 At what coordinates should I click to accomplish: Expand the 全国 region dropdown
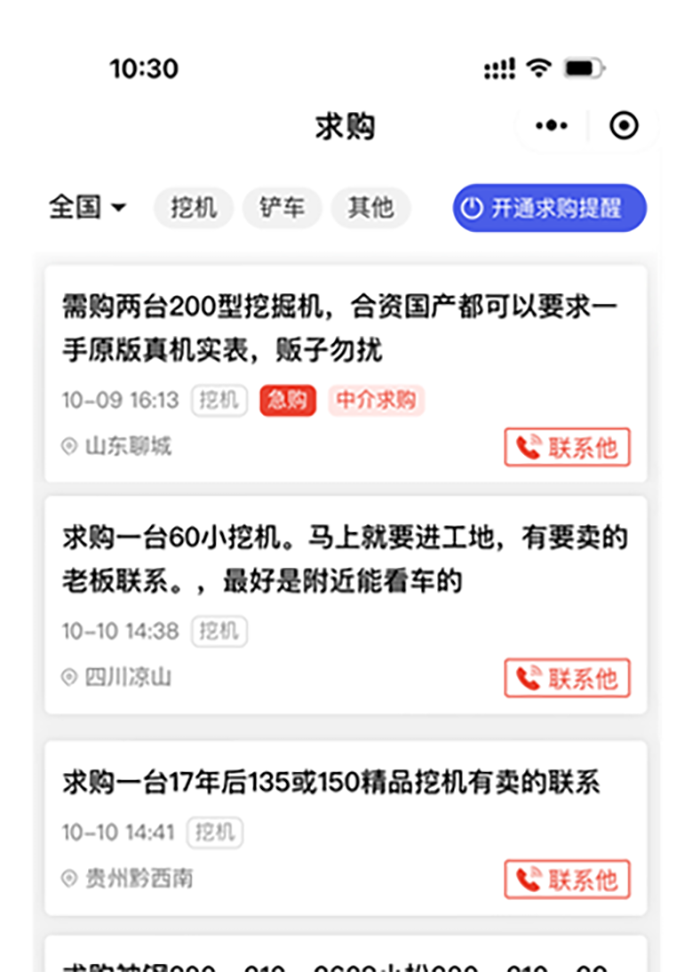(88, 207)
